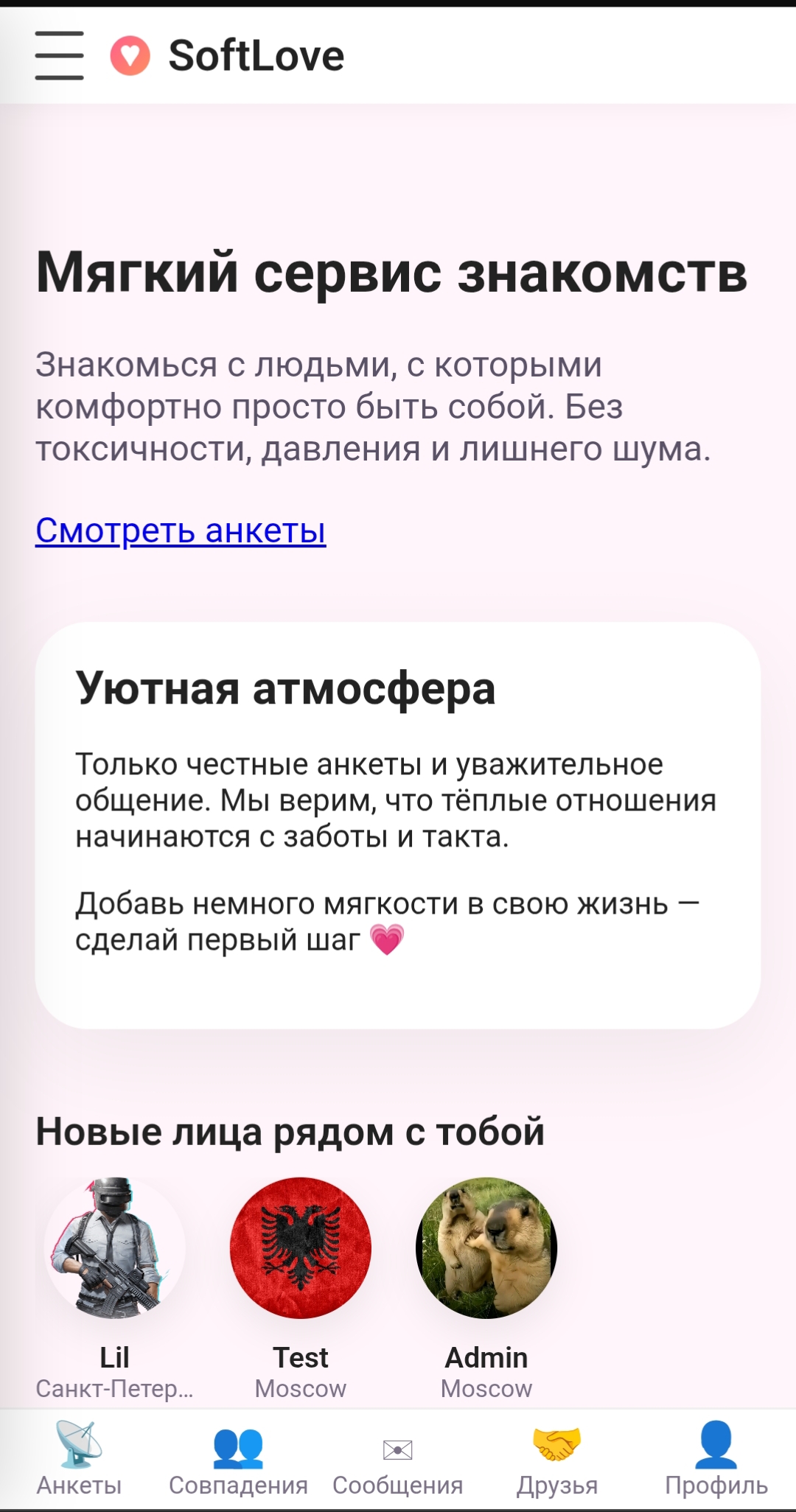Viewport: 796px width, 1512px height.
Task: Follow the Смотреть анкеты link
Action: coord(181,531)
